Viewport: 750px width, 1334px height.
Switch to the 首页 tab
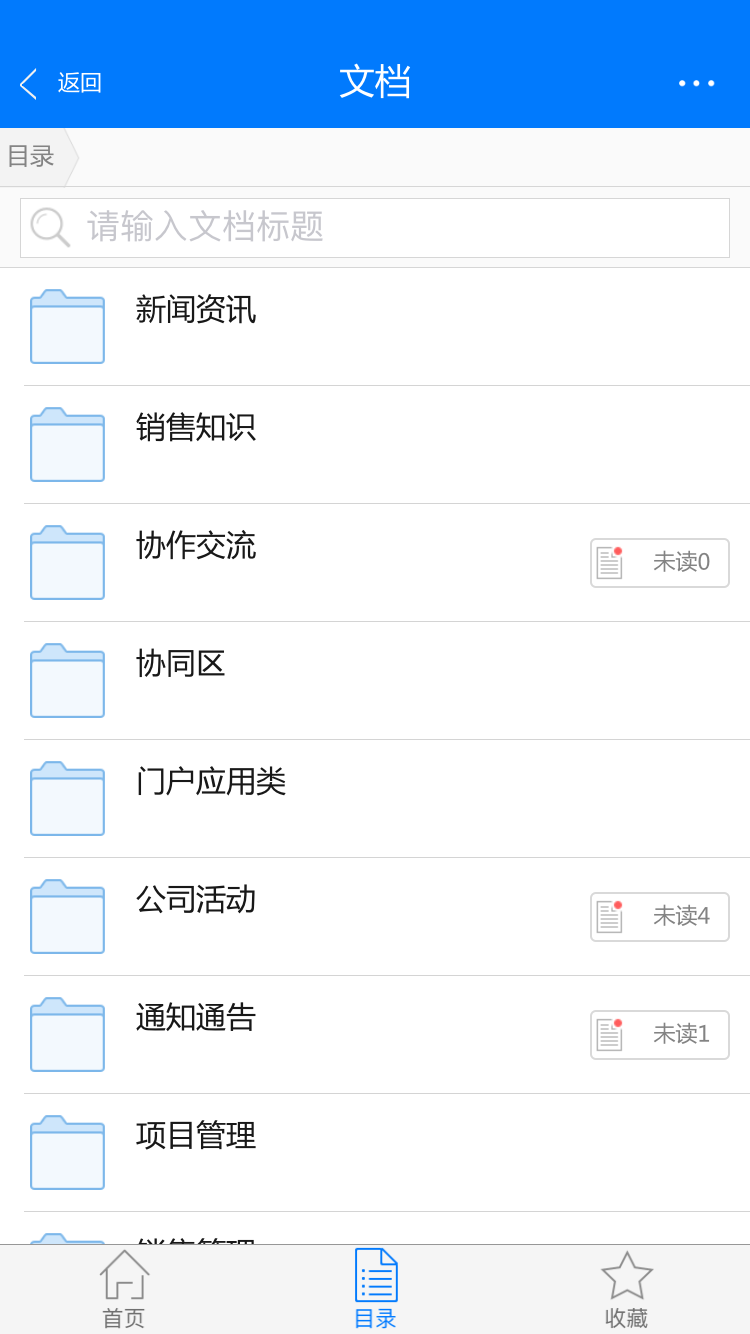tap(124, 1290)
